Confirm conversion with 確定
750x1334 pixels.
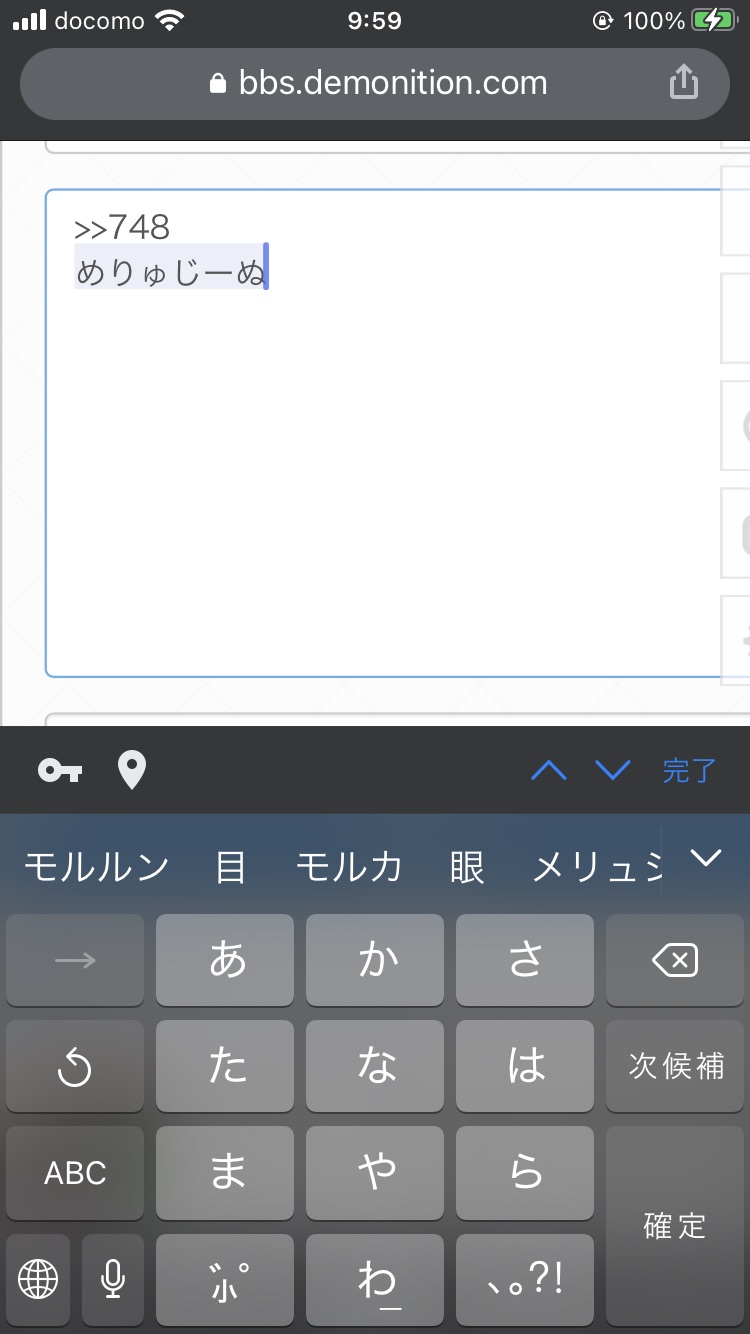point(675,1225)
